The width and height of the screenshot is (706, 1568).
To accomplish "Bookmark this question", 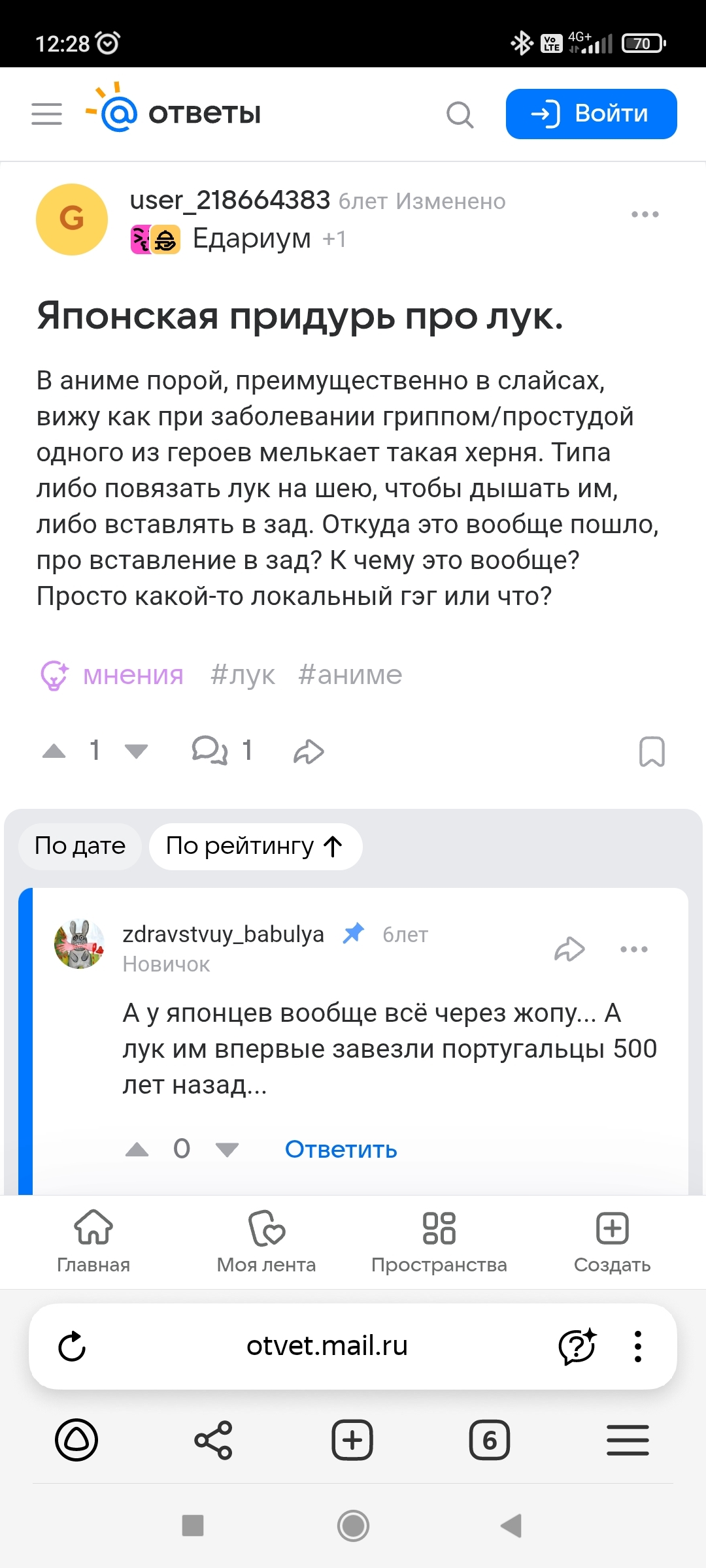I will pyautogui.click(x=651, y=751).
